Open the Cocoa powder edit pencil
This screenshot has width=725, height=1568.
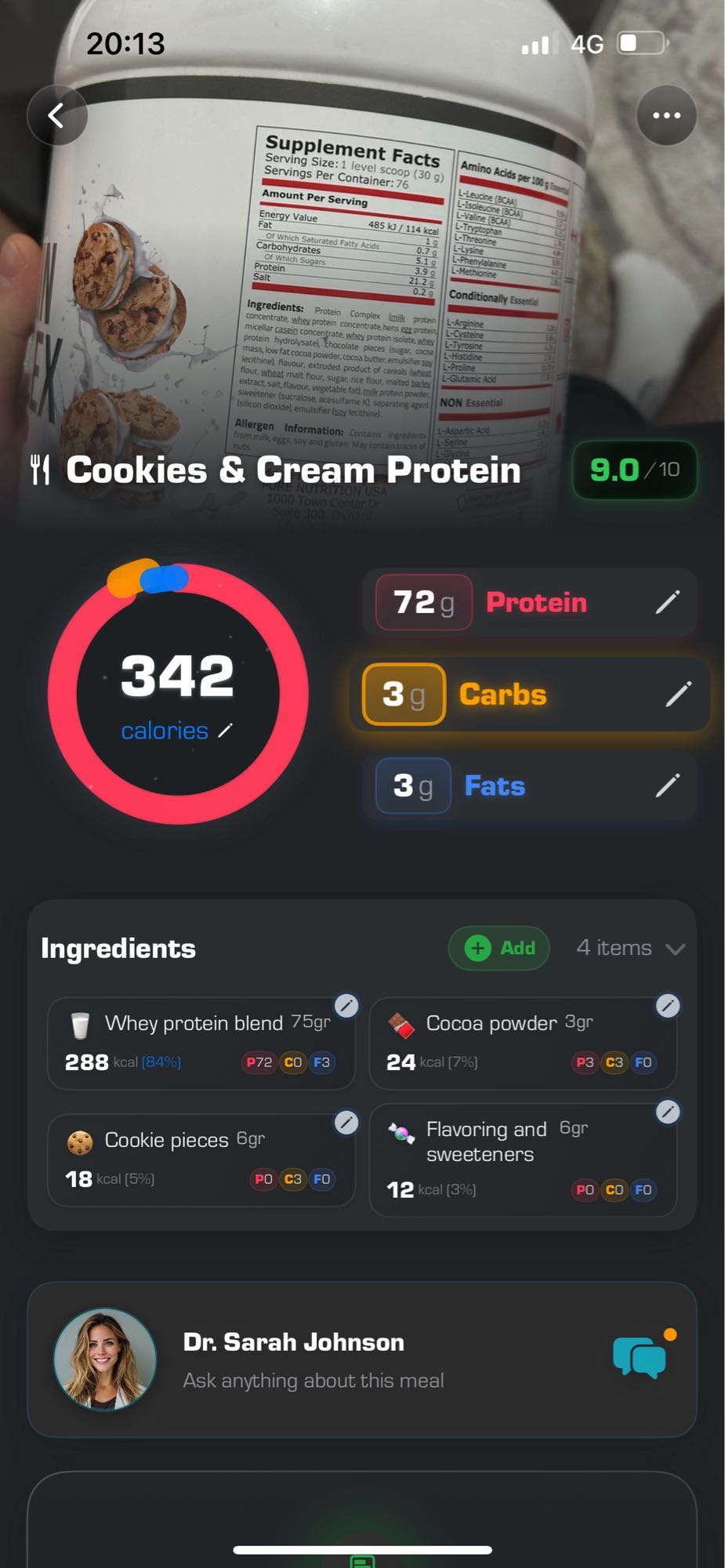(x=668, y=1007)
